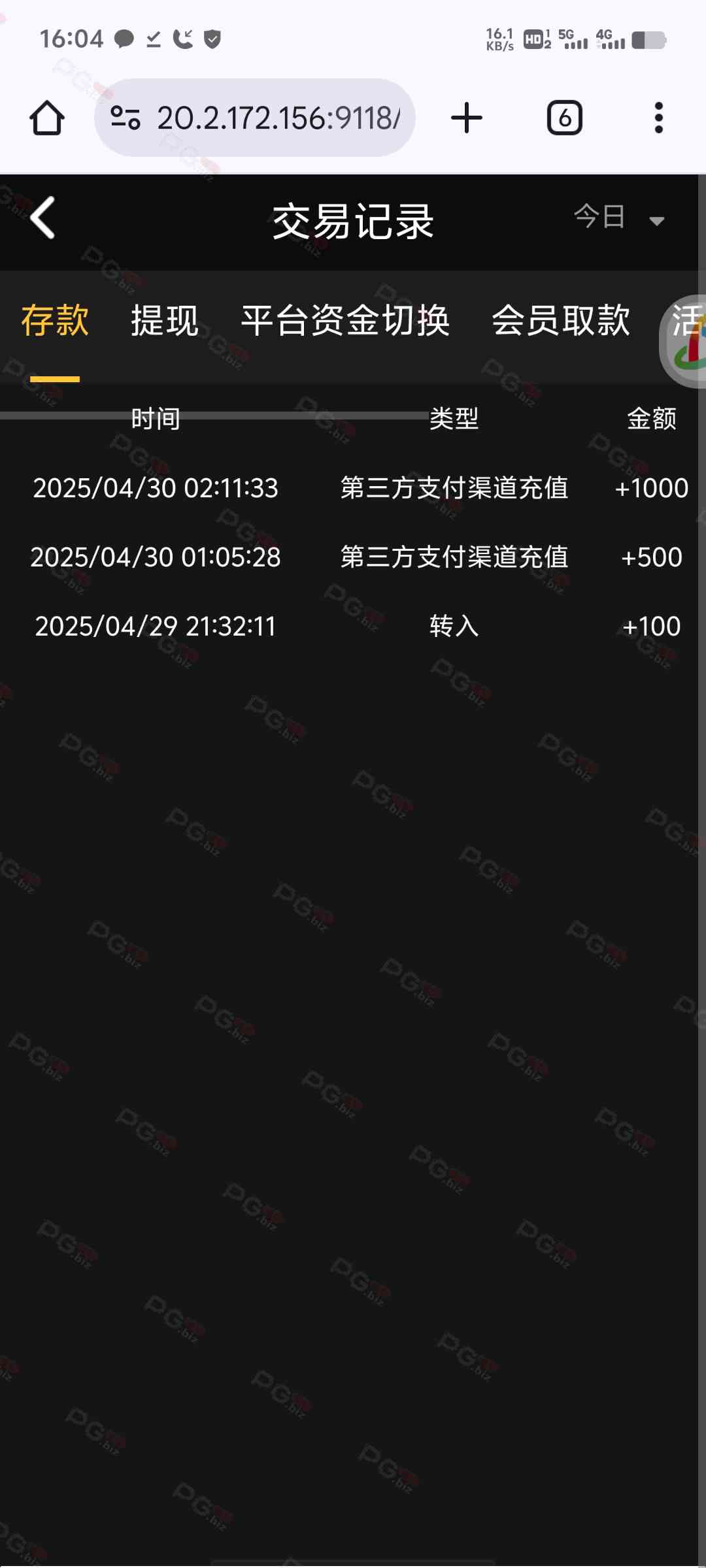
Task: Go to the browser home page
Action: click(47, 118)
